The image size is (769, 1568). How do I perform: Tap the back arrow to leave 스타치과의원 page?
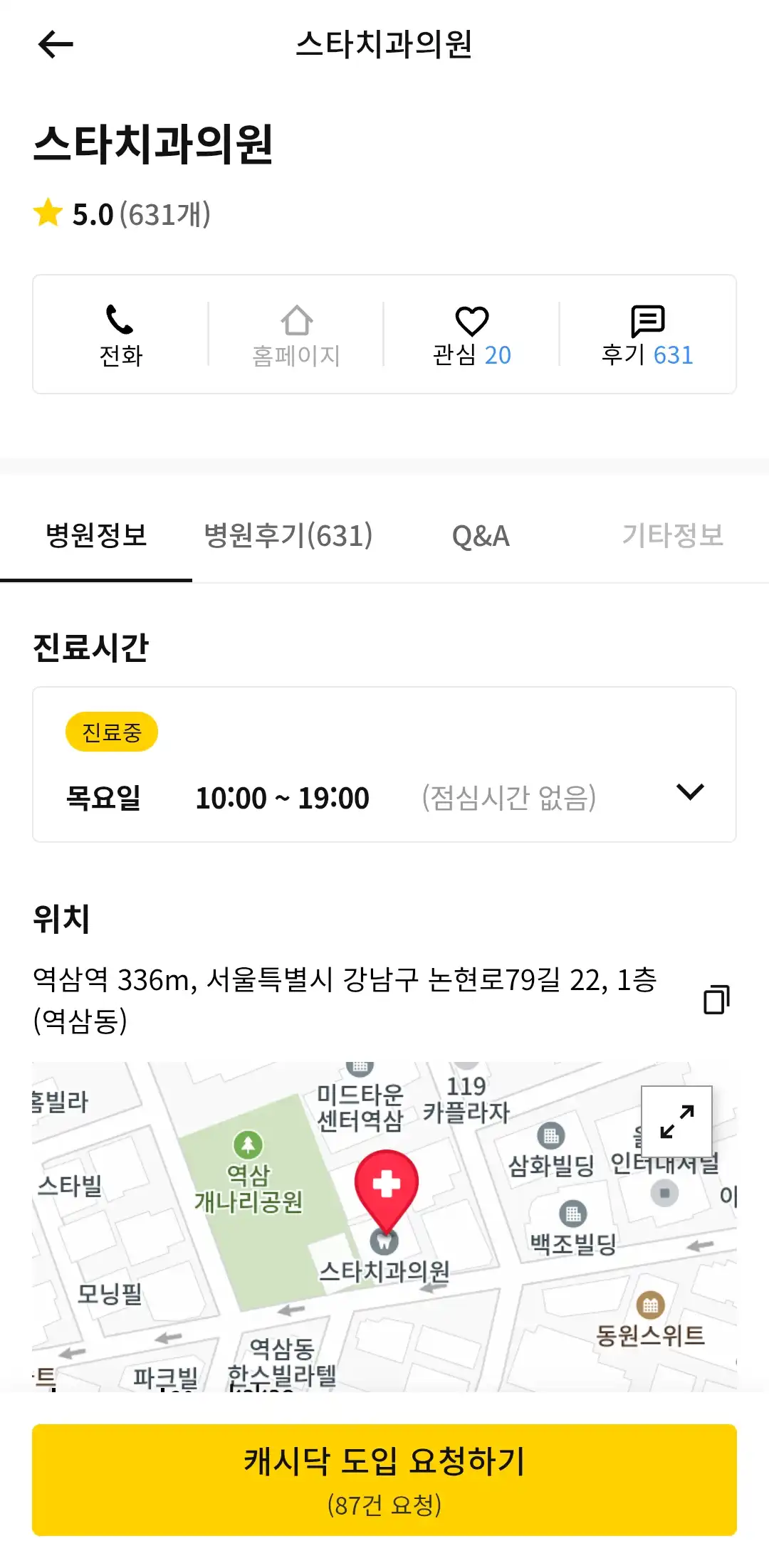(x=55, y=45)
